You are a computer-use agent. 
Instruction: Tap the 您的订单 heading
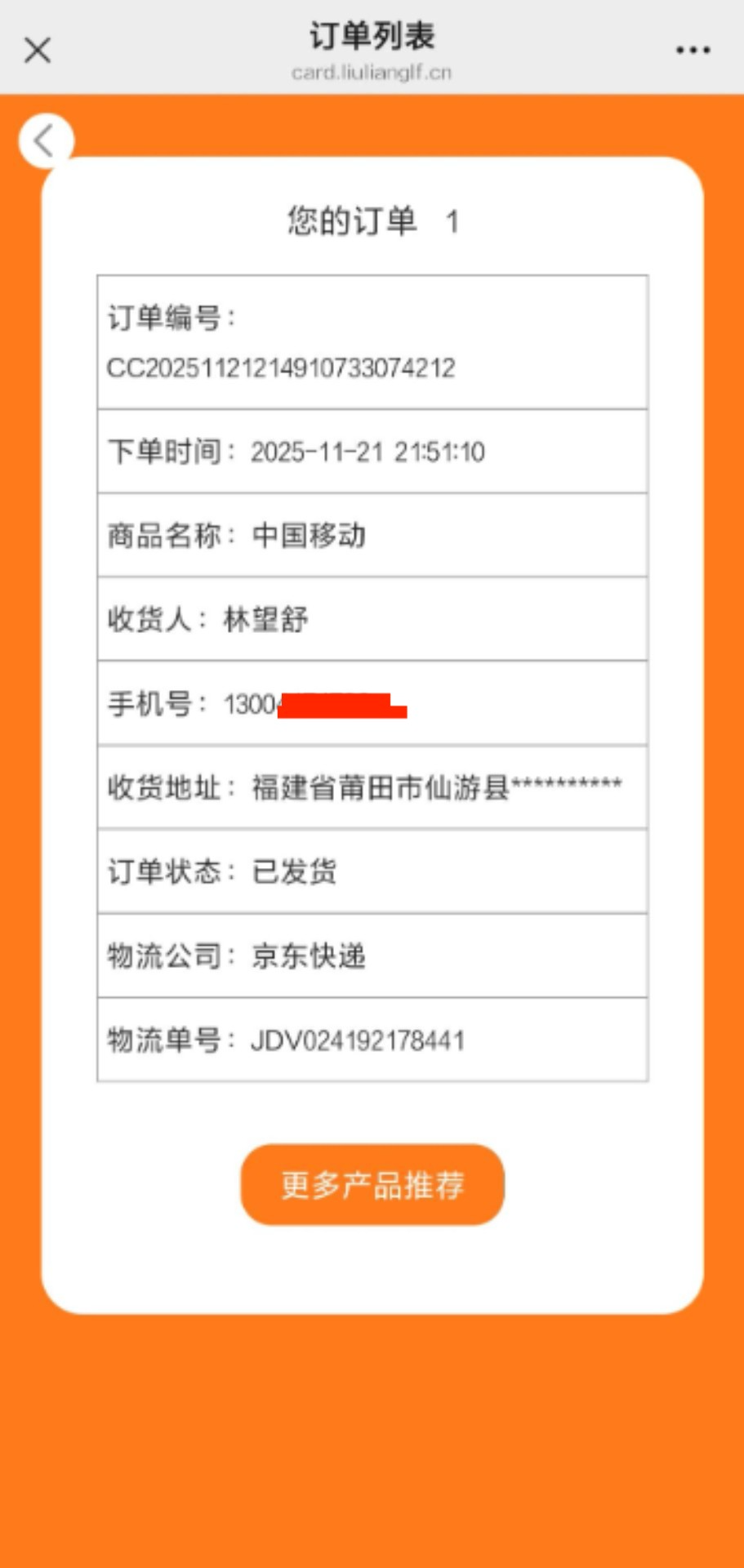pos(353,219)
